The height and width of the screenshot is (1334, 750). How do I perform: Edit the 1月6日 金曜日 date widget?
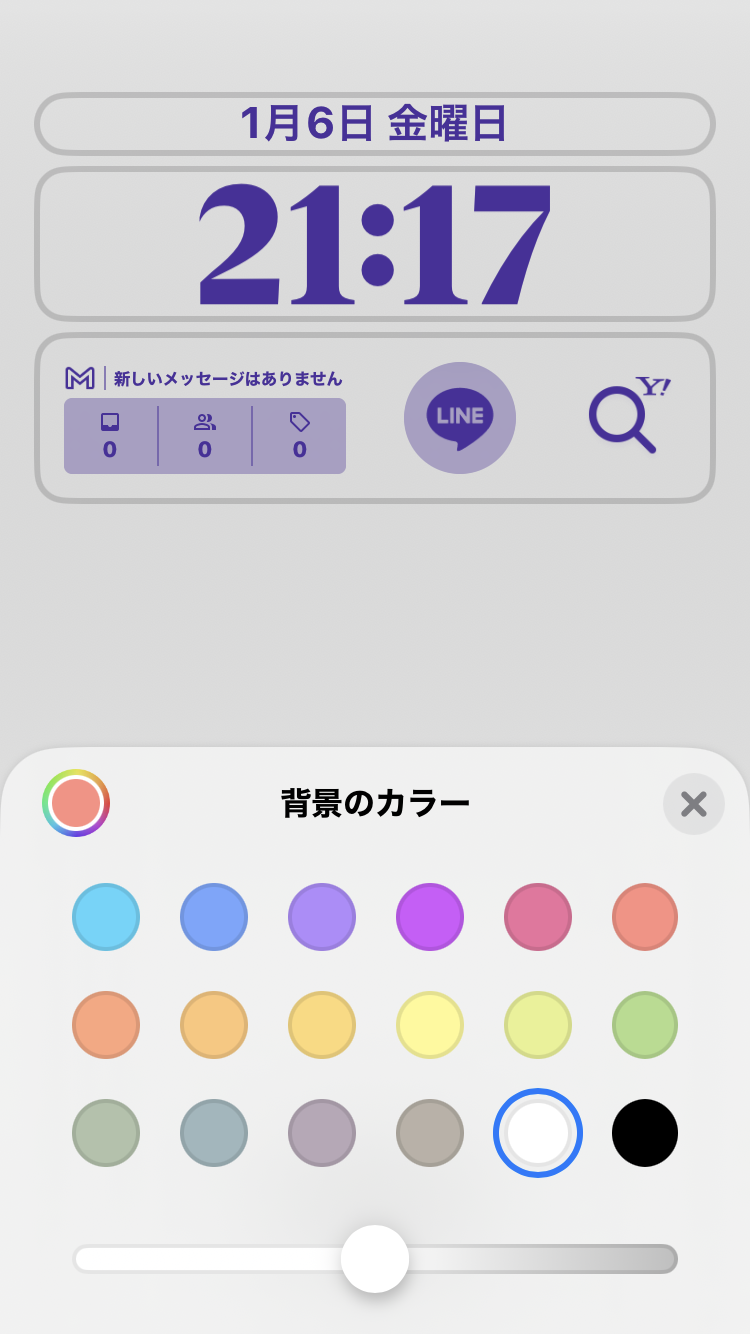375,124
